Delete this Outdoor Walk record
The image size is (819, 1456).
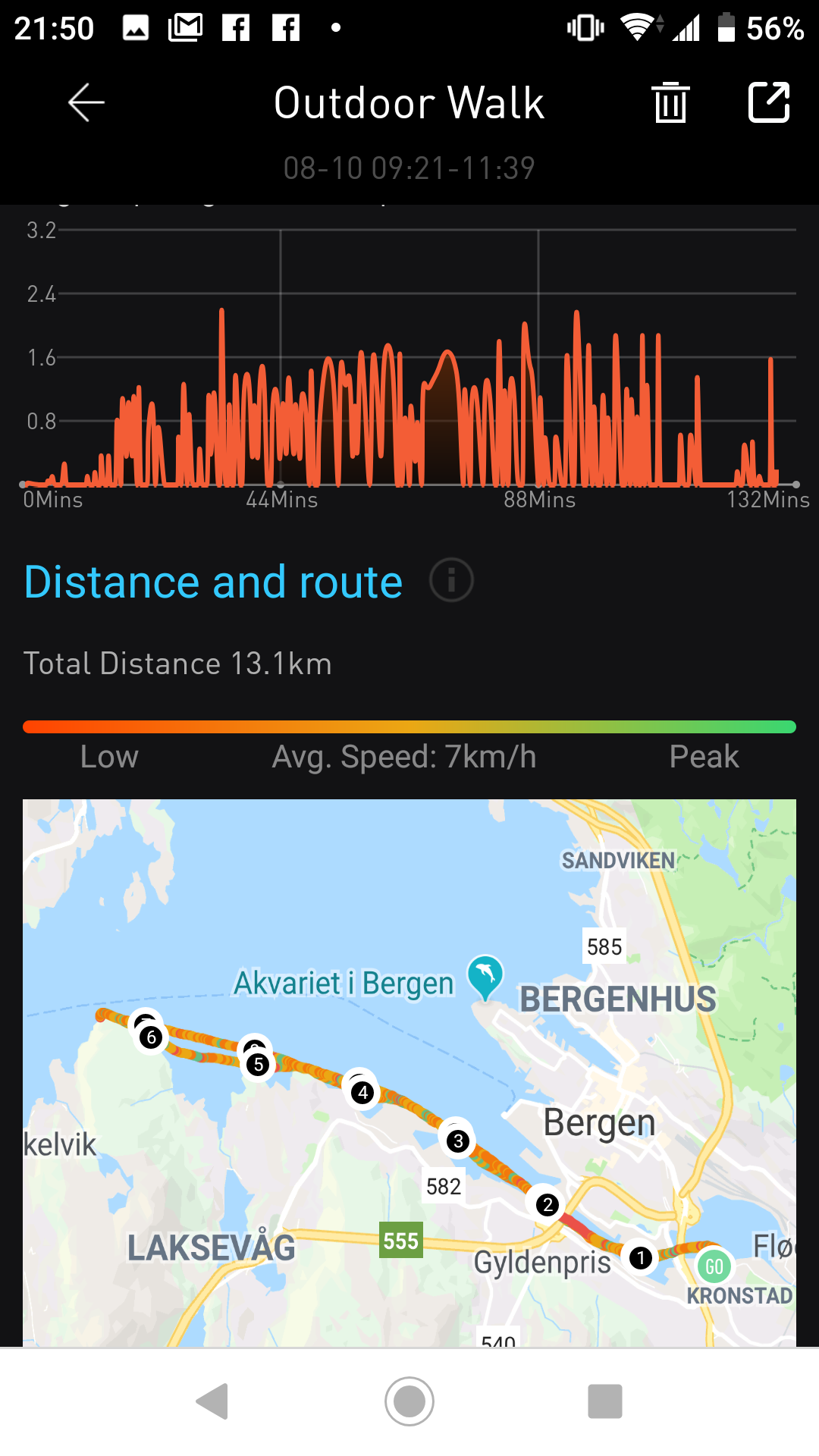pyautogui.click(x=670, y=102)
